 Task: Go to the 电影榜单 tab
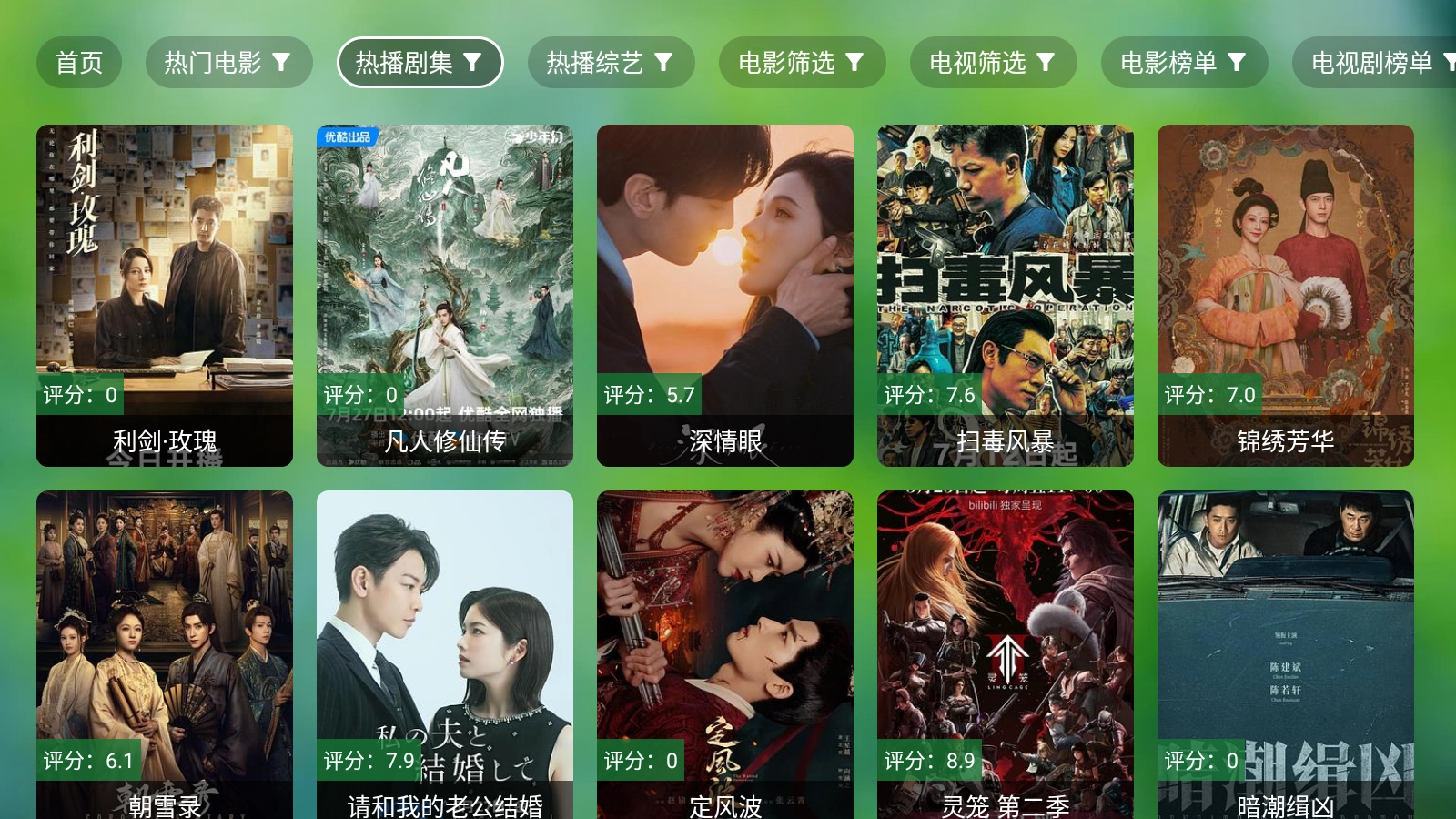(x=1184, y=63)
